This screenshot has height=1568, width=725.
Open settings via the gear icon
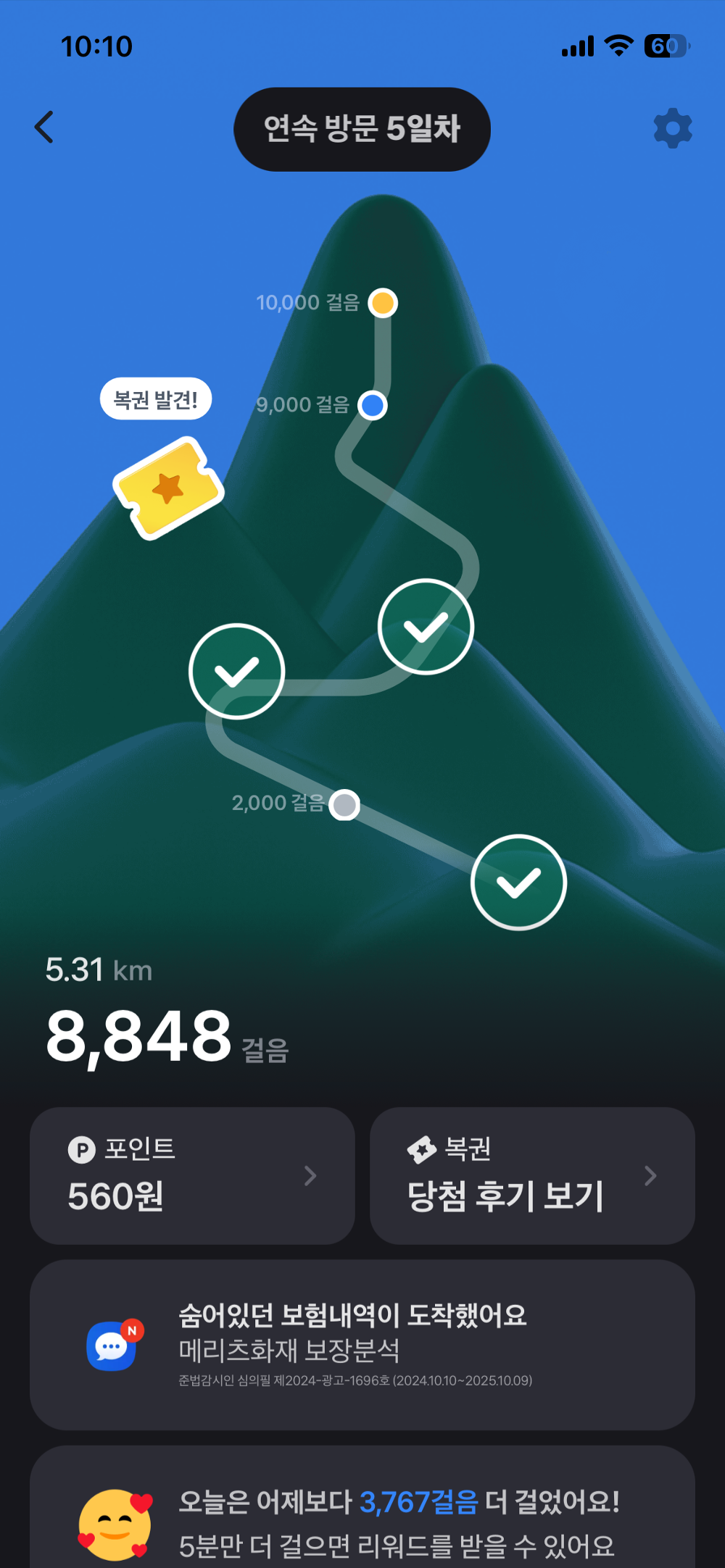click(x=672, y=129)
